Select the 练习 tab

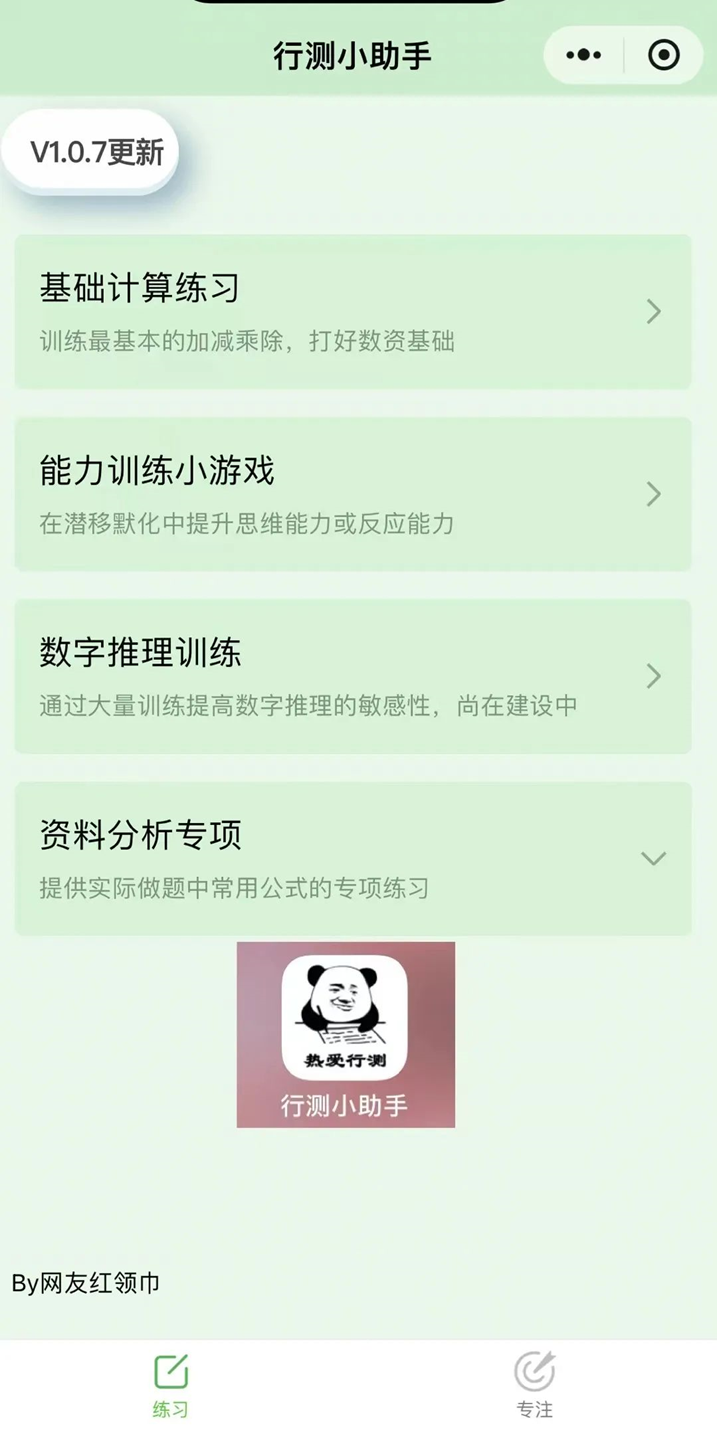(x=171, y=1385)
